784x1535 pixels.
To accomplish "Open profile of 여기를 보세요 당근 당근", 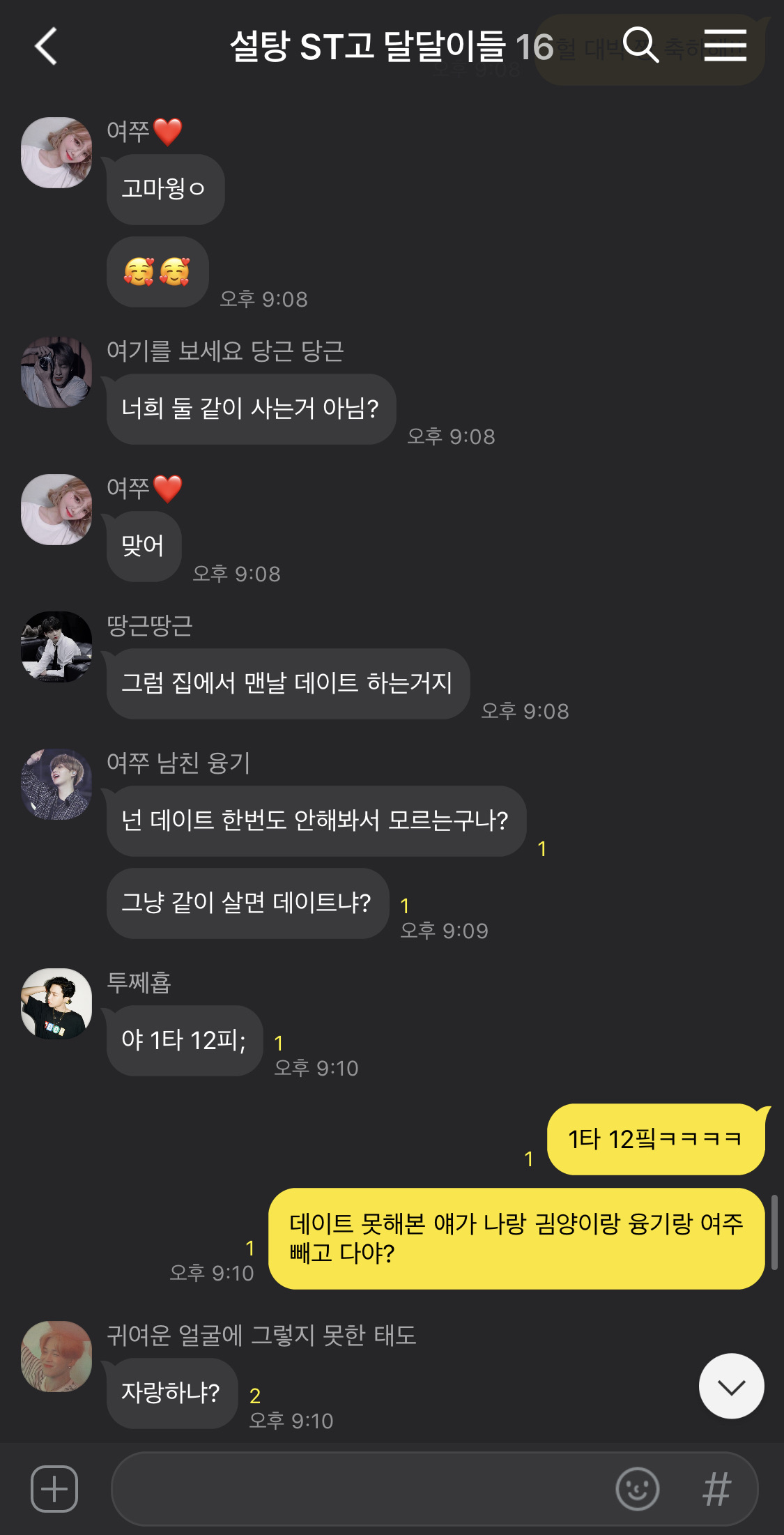I will pyautogui.click(x=56, y=372).
